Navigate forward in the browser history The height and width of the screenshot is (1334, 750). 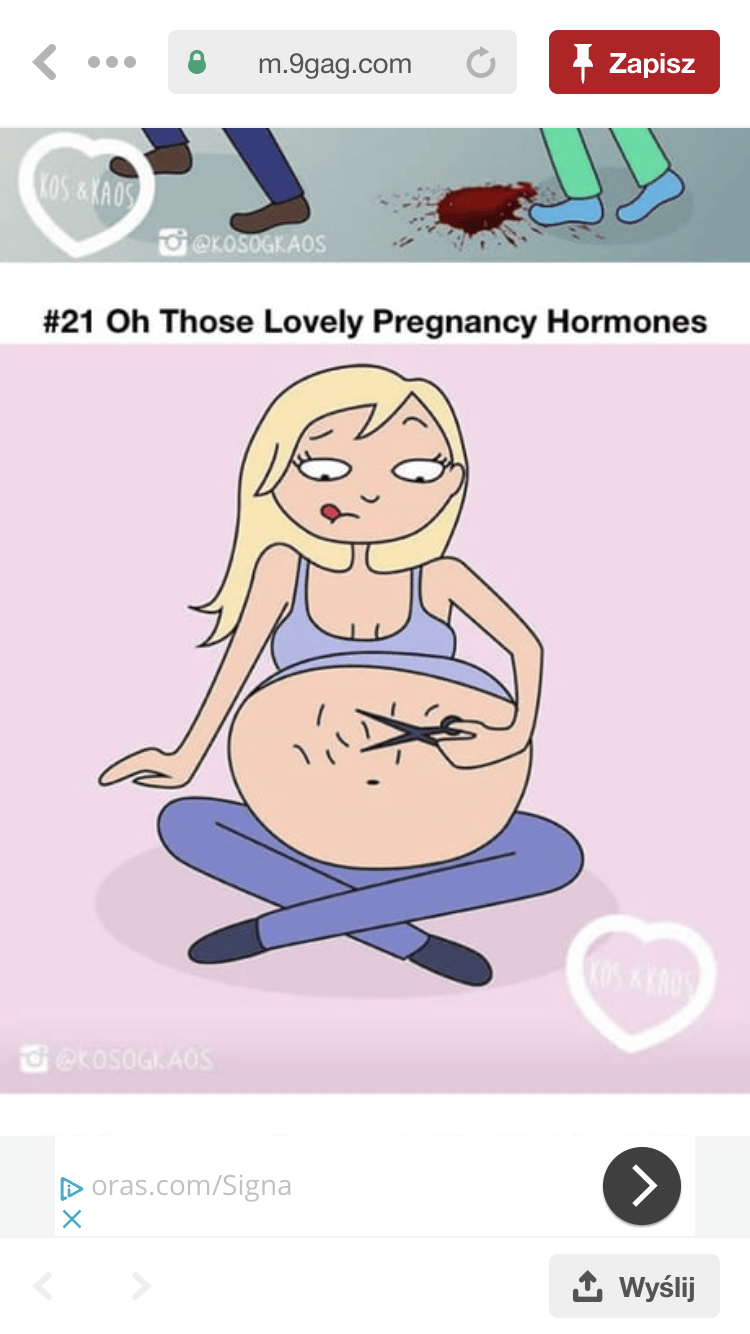click(x=141, y=1286)
